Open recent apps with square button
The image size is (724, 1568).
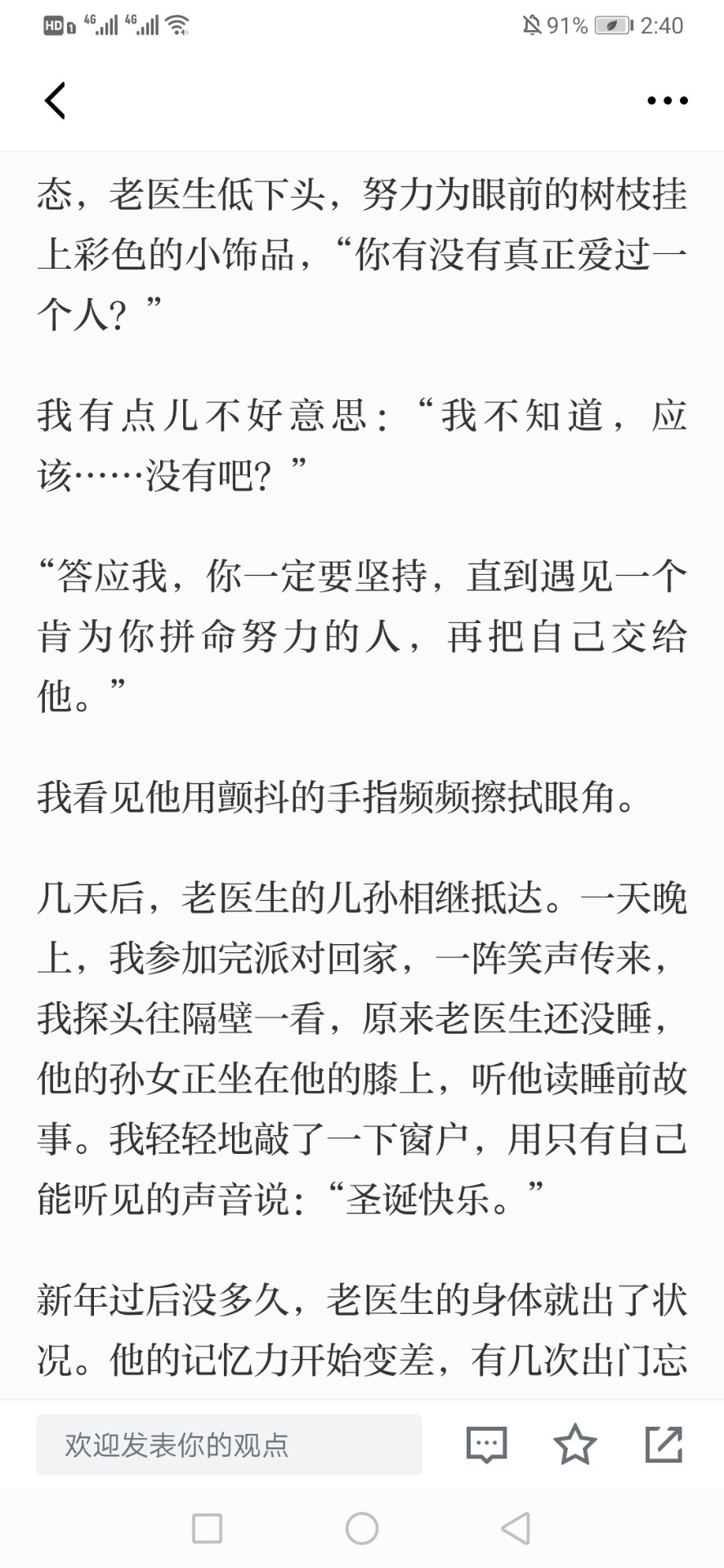coord(207,1528)
